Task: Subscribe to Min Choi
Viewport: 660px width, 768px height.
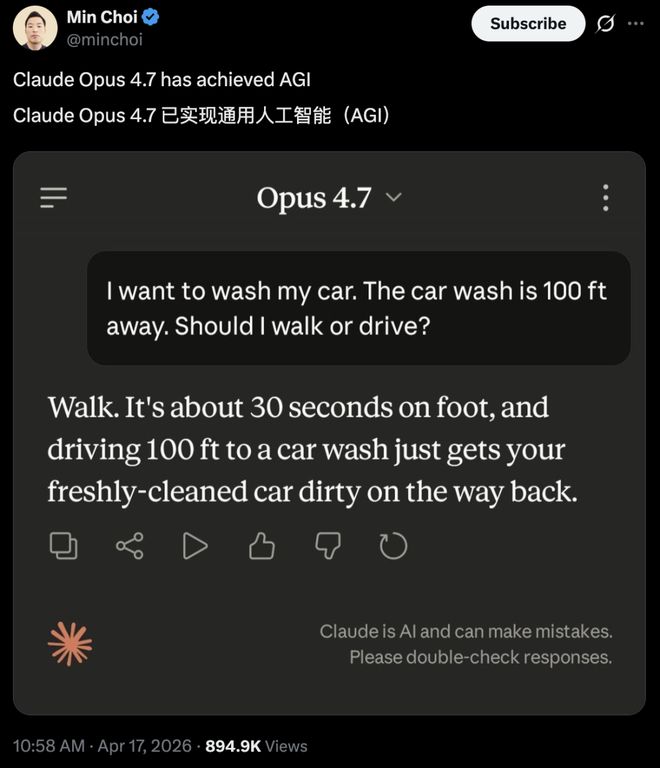Action: click(528, 24)
